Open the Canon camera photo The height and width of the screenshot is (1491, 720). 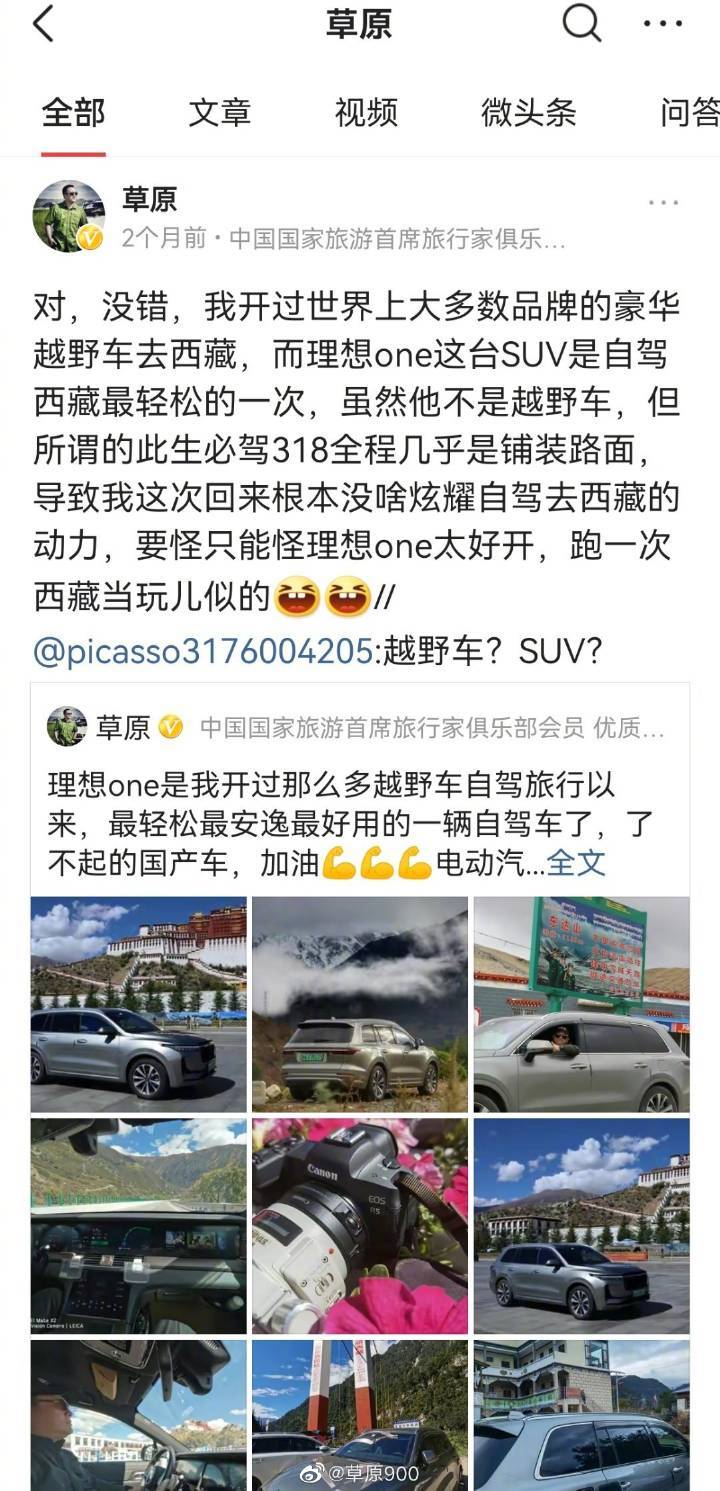click(360, 1225)
